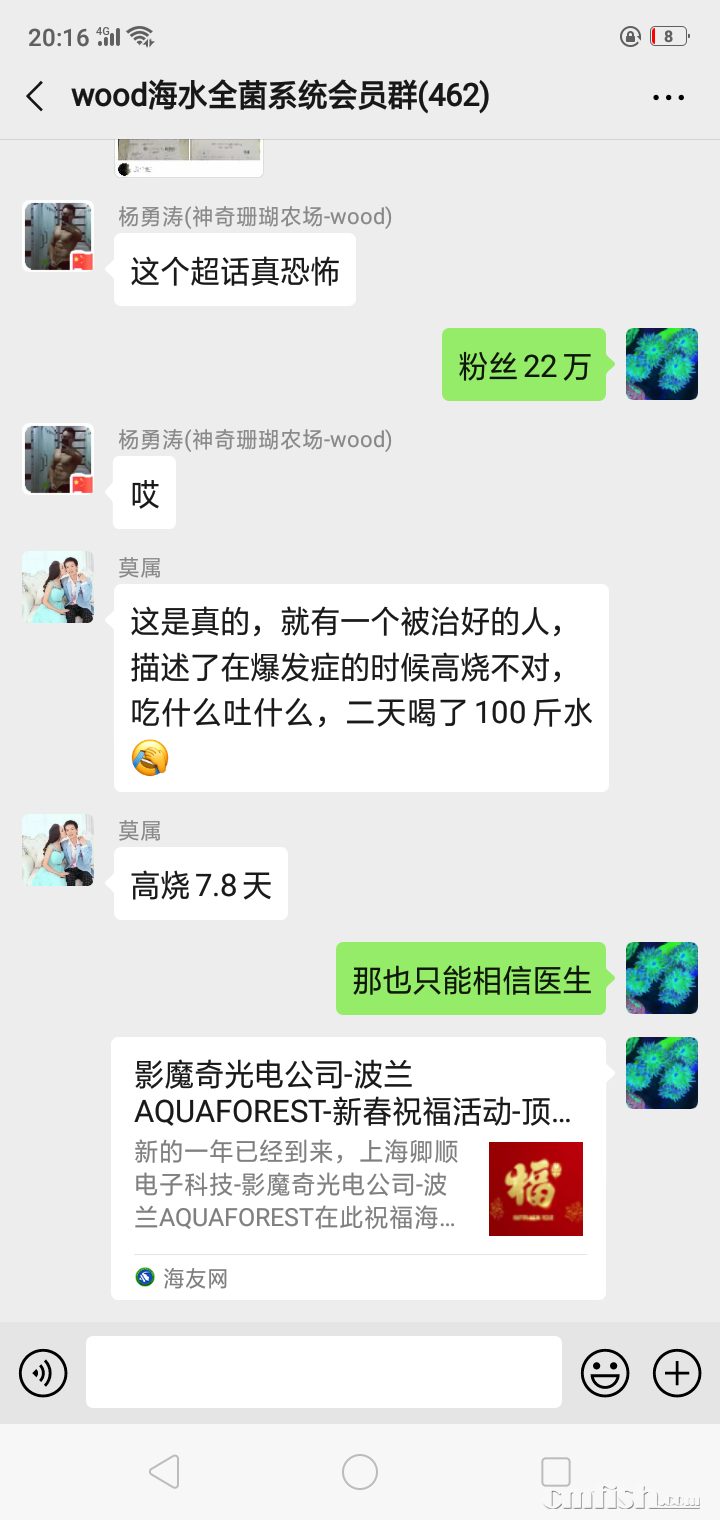
Task: Switch to voice input mode
Action: click(x=42, y=1373)
